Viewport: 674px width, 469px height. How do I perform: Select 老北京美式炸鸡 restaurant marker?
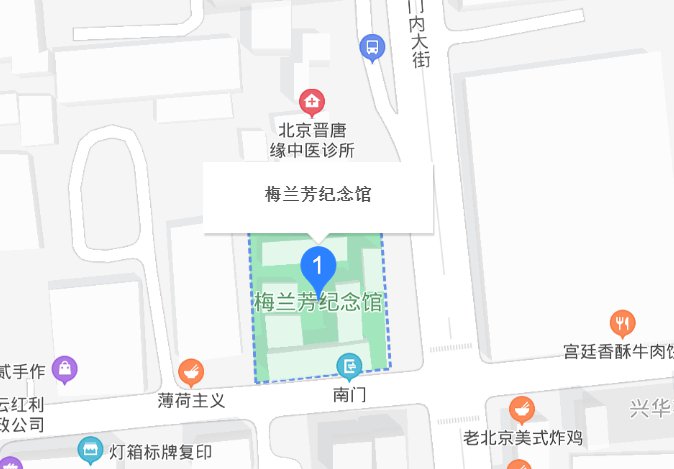(521, 410)
